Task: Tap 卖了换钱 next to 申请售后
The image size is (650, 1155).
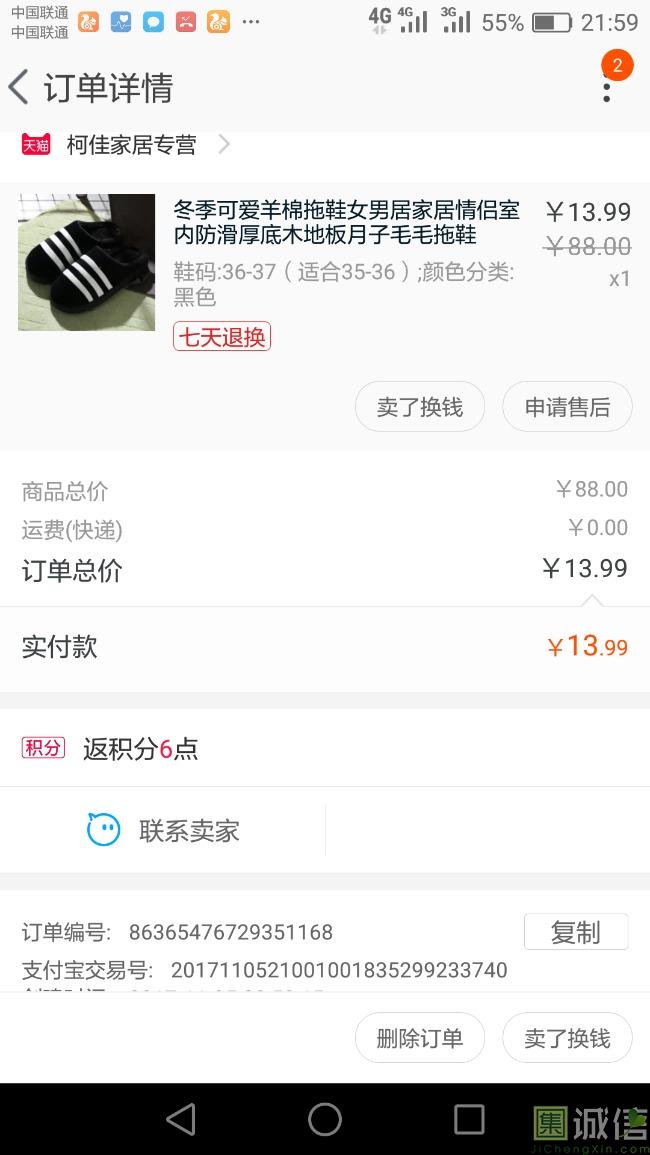Action: pos(420,407)
